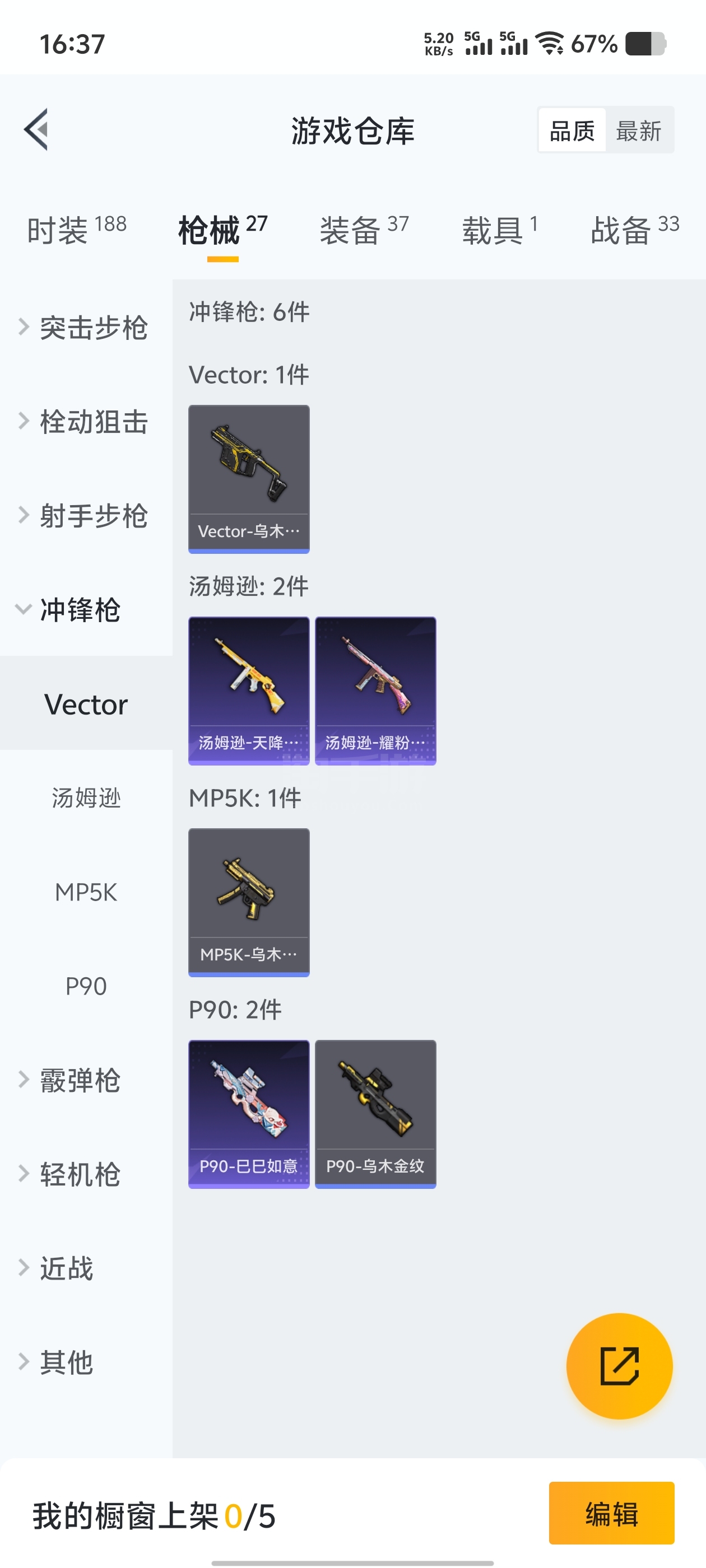Select MP5K in the sidebar
This screenshot has height=1568, width=706.
click(x=86, y=892)
